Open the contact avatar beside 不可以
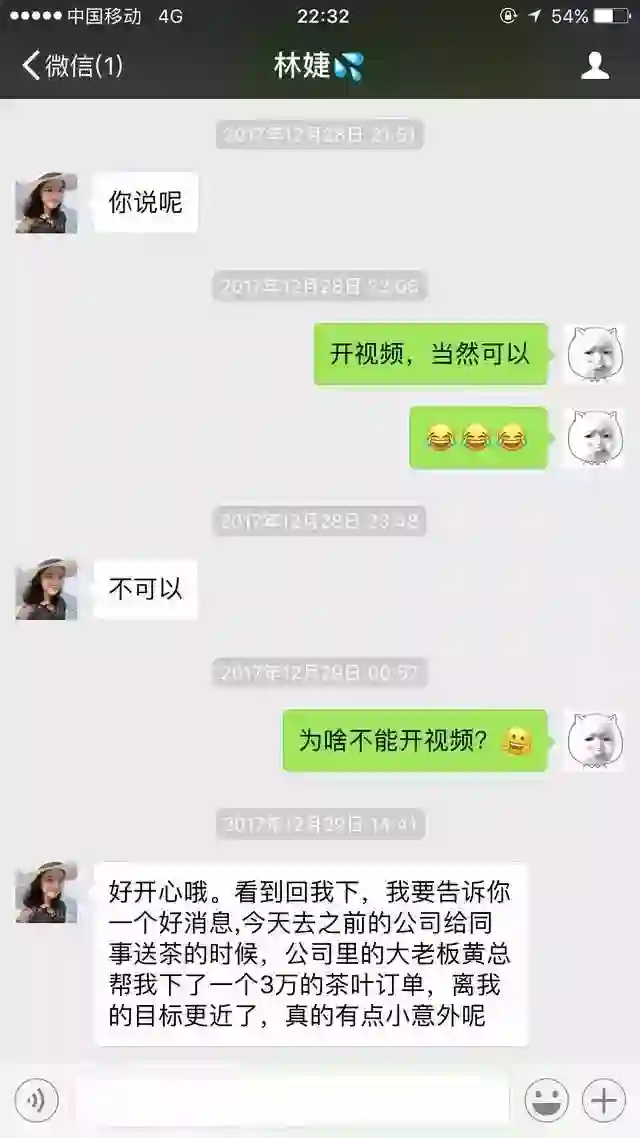The height and width of the screenshot is (1138, 640). pos(46,589)
